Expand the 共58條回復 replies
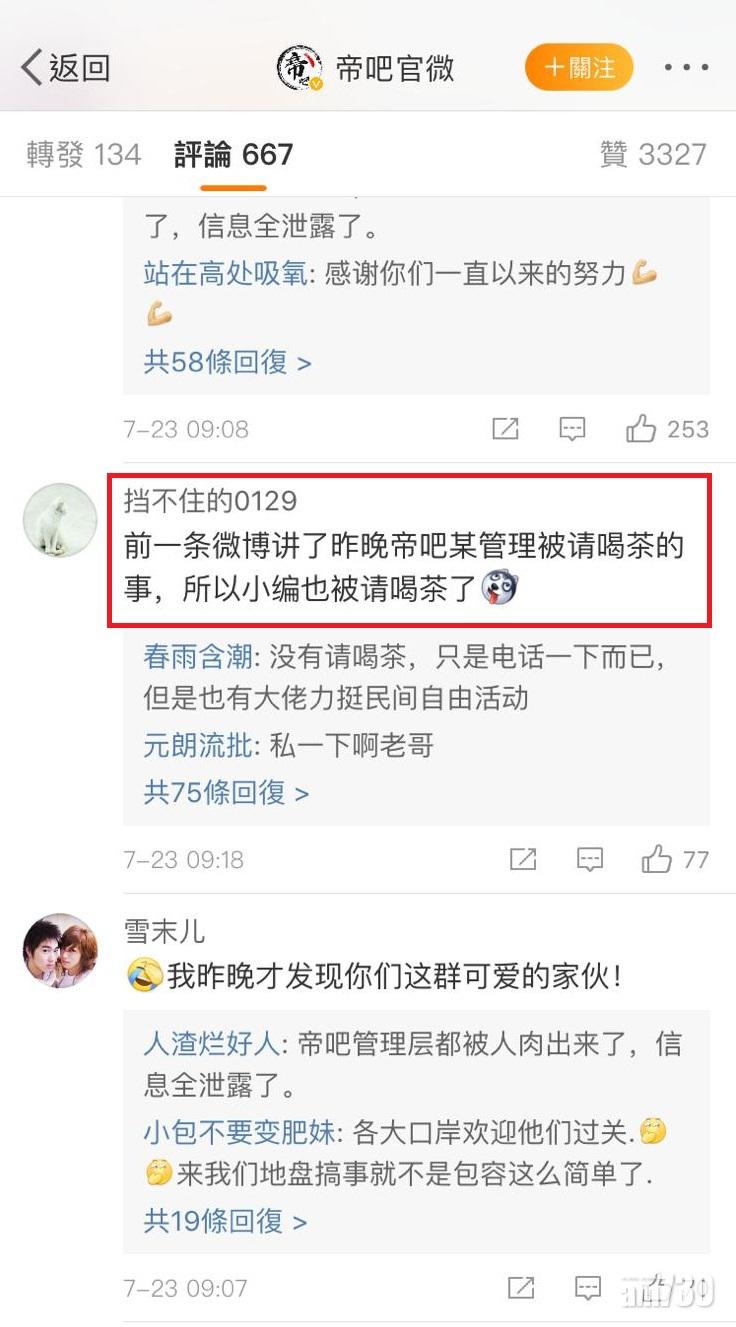The image size is (736, 1327). click(x=227, y=361)
